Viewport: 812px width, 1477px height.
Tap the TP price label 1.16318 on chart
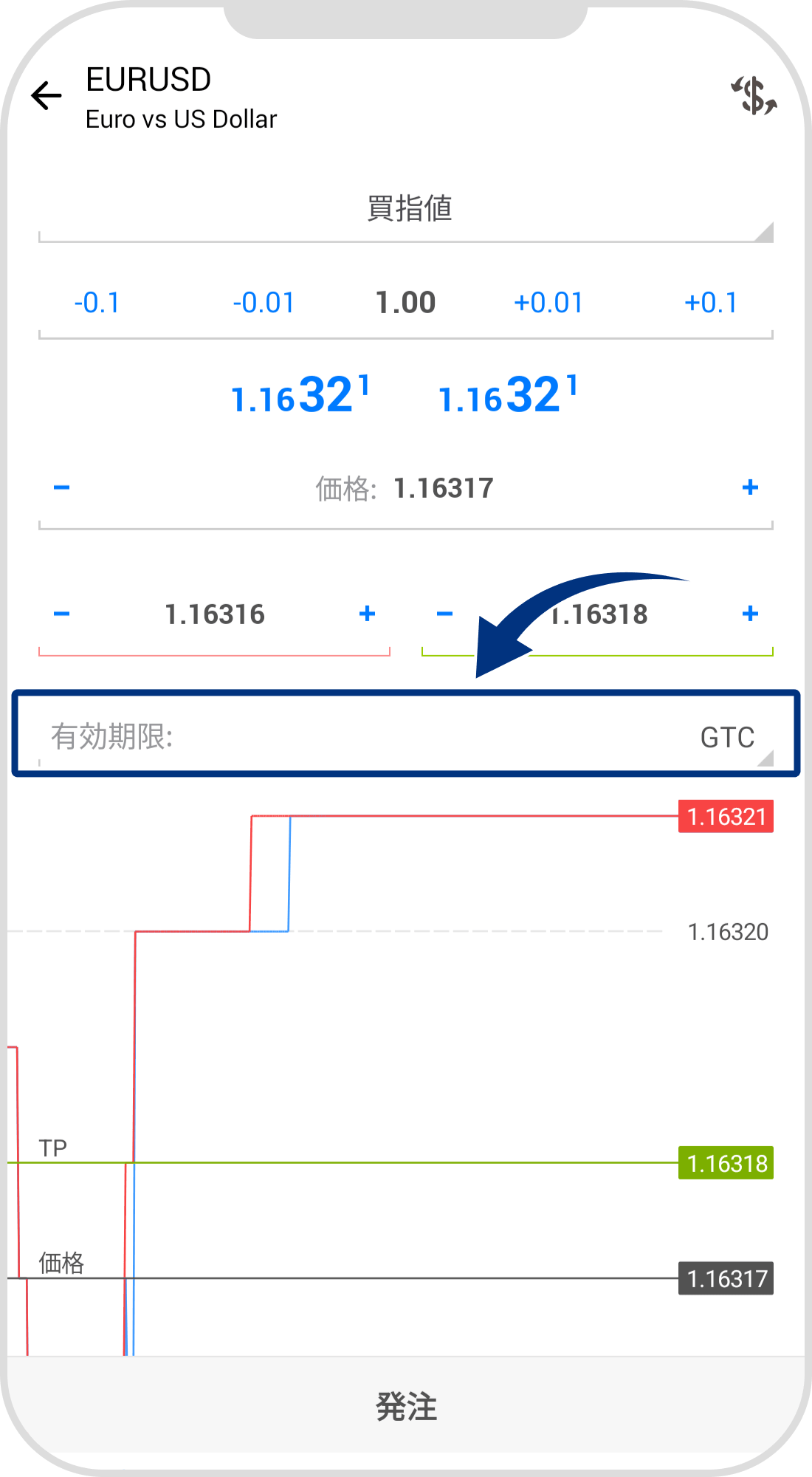725,1163
